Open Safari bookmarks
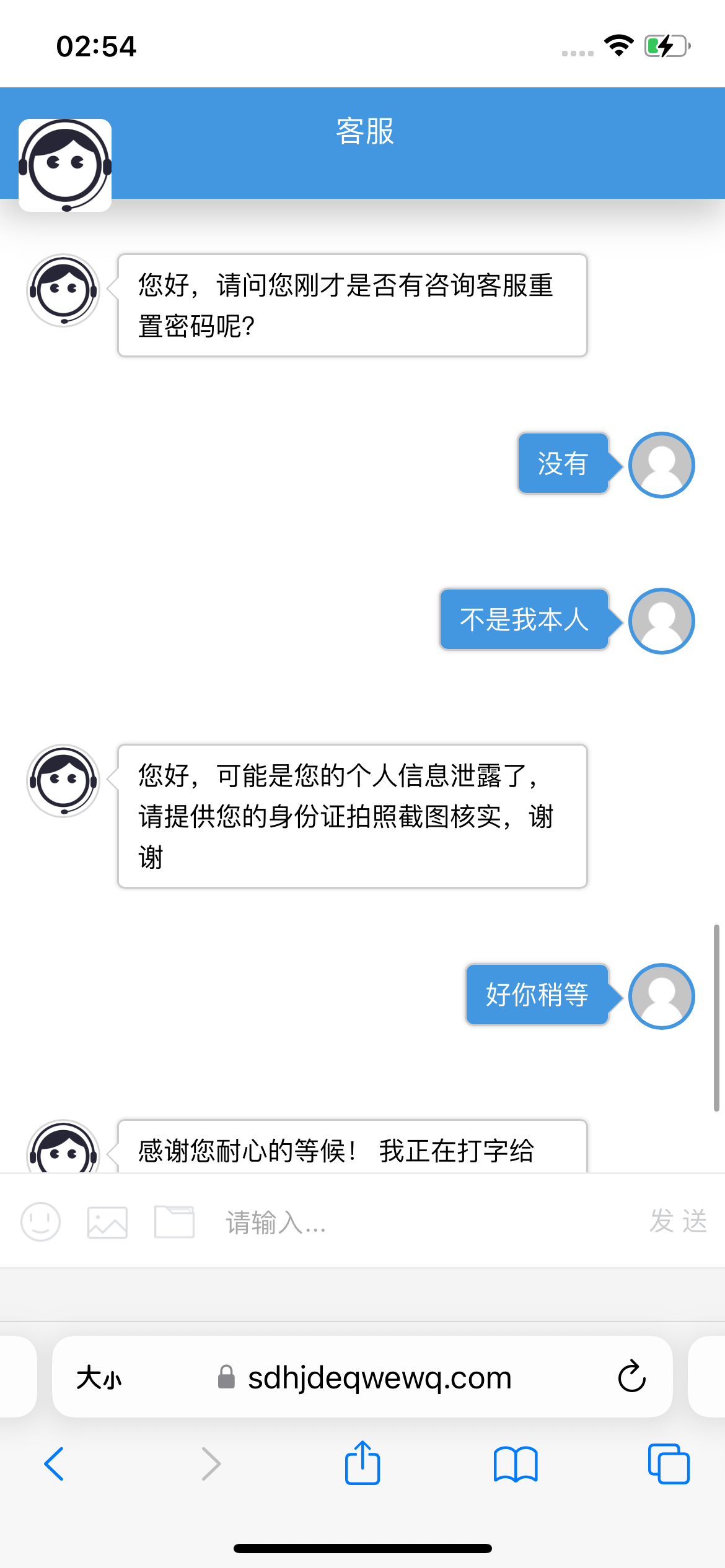 516,1464
